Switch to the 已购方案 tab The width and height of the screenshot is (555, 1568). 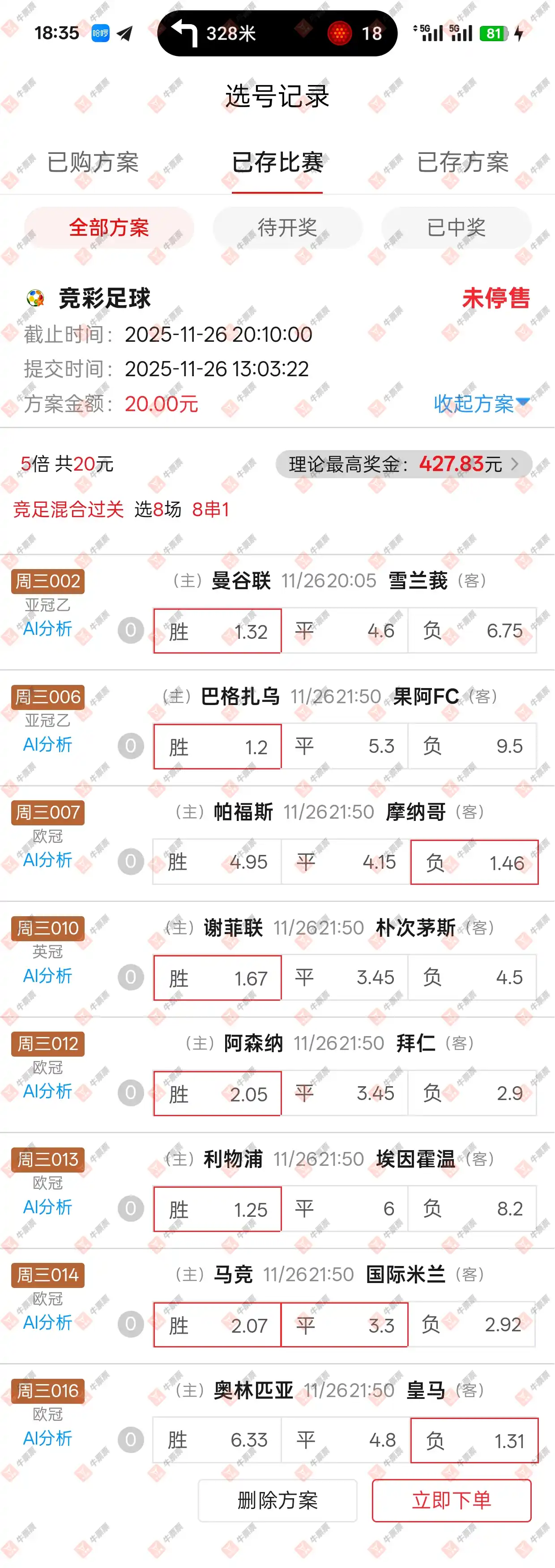(93, 162)
